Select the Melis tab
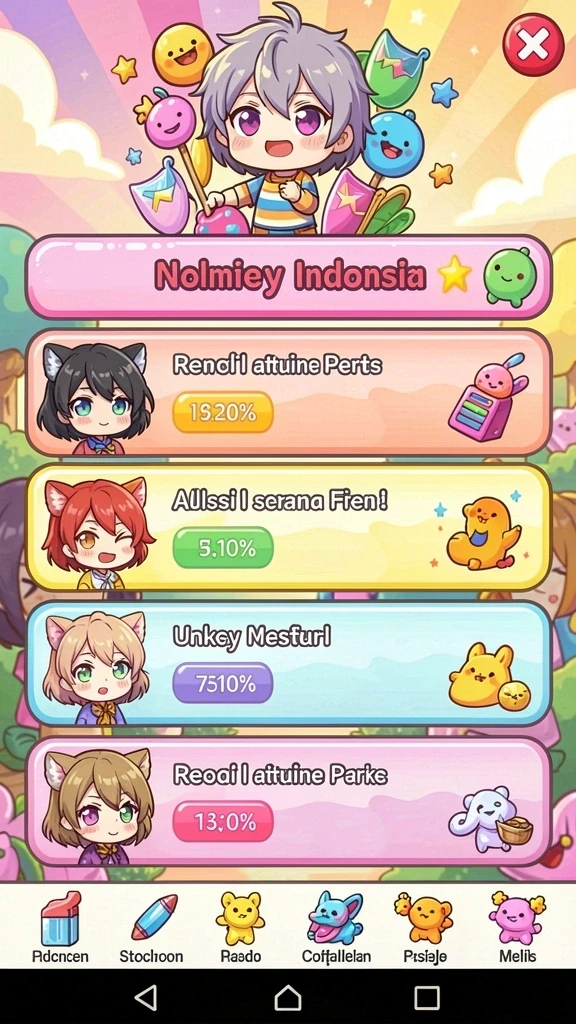This screenshot has width=576, height=1024. click(517, 928)
